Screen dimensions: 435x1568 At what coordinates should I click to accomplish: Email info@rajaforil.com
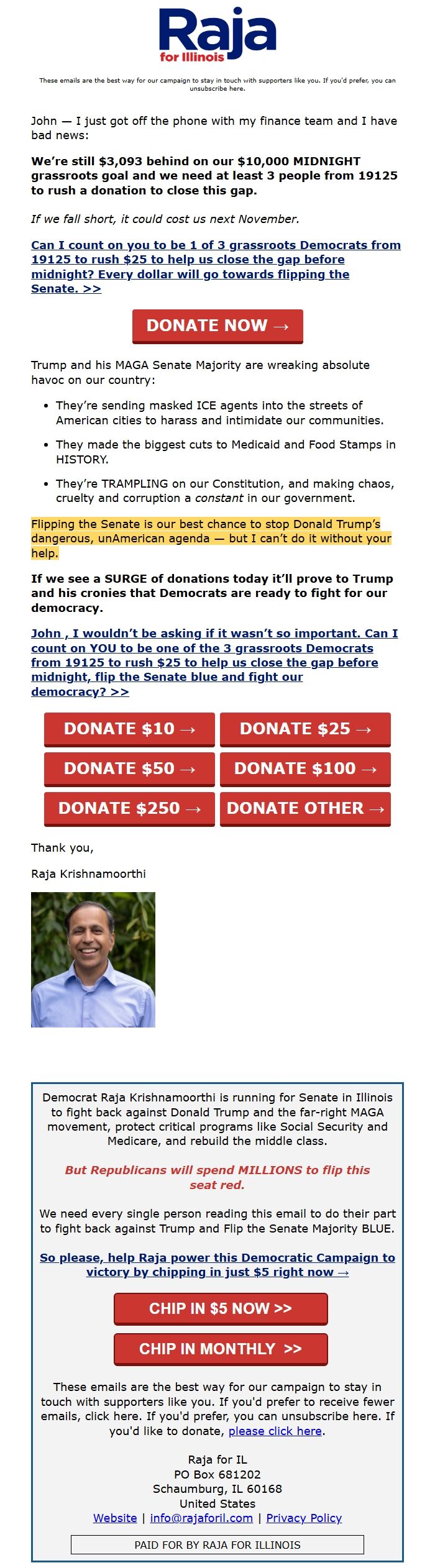(x=201, y=1518)
